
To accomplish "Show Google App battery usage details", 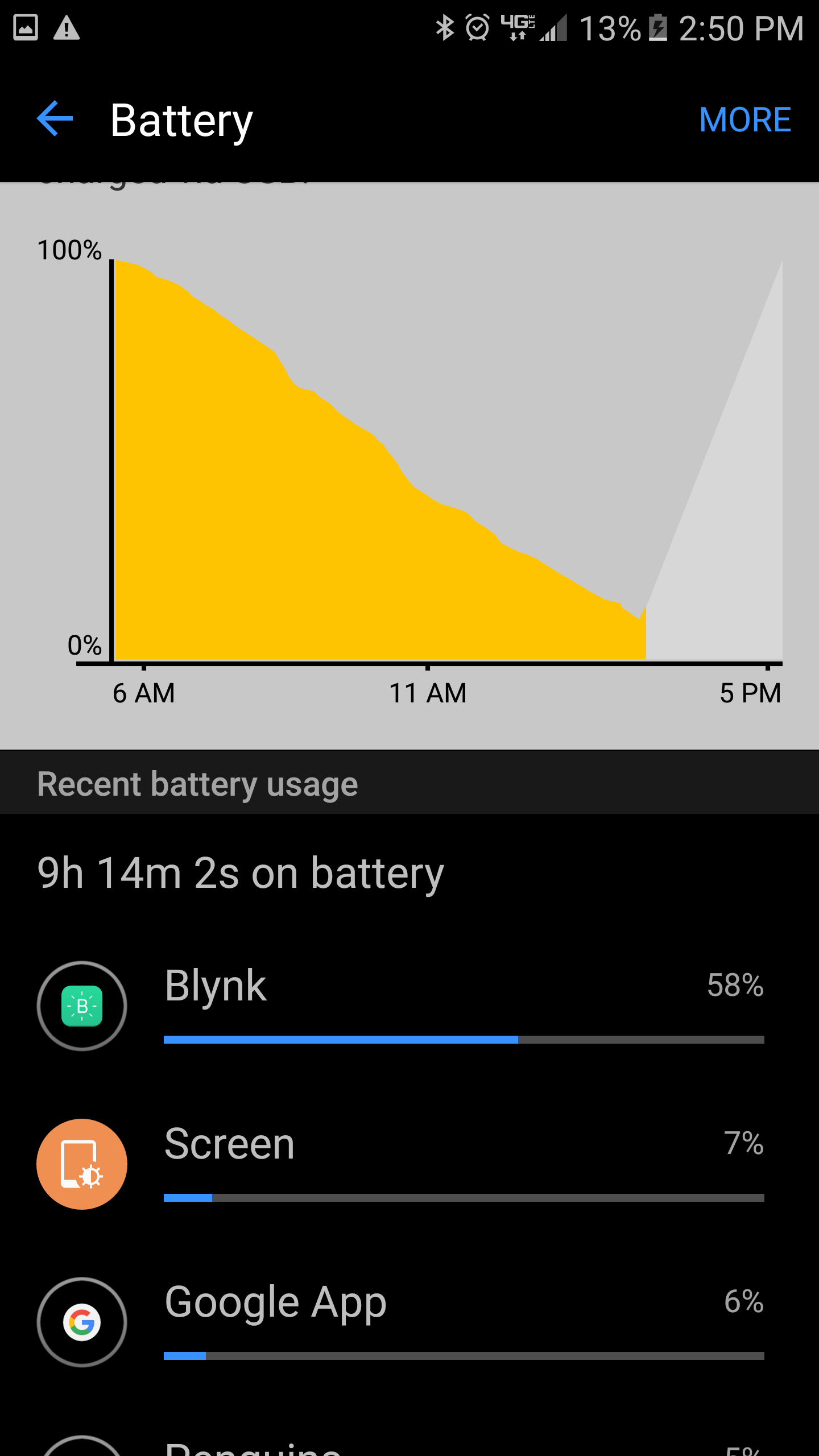I will (x=409, y=1322).
